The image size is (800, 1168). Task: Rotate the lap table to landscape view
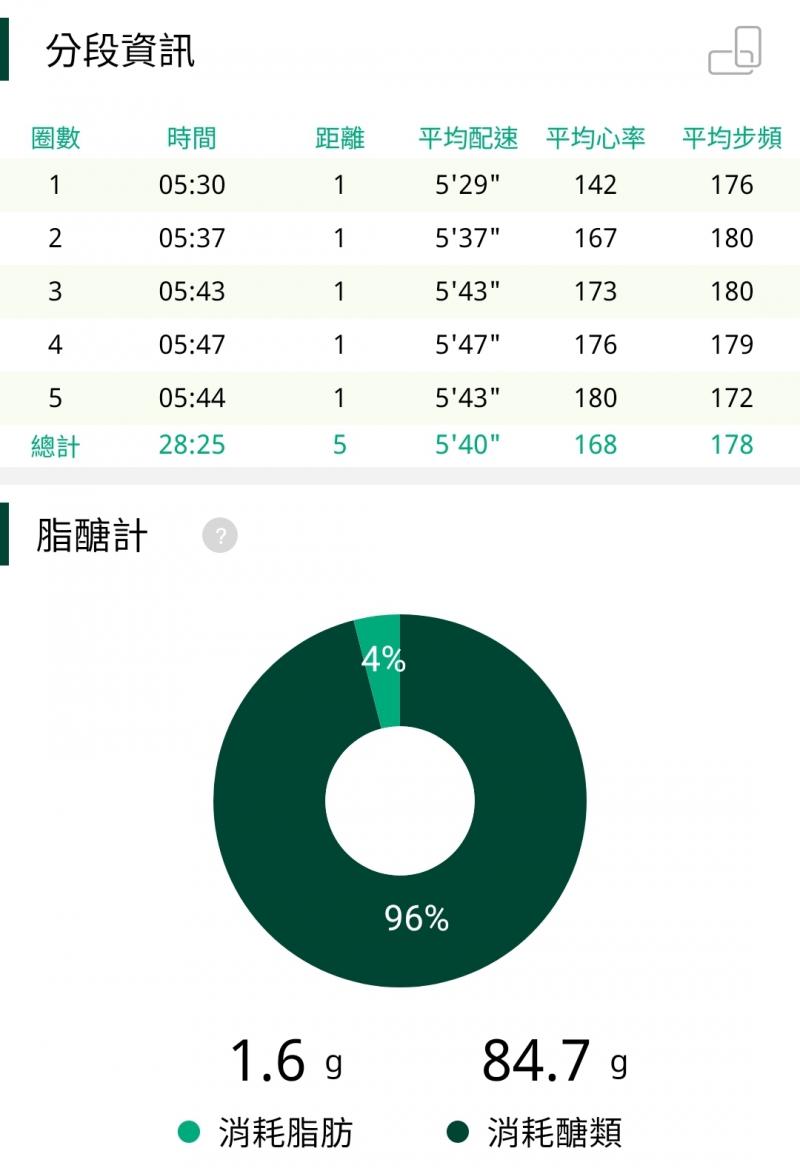point(735,51)
